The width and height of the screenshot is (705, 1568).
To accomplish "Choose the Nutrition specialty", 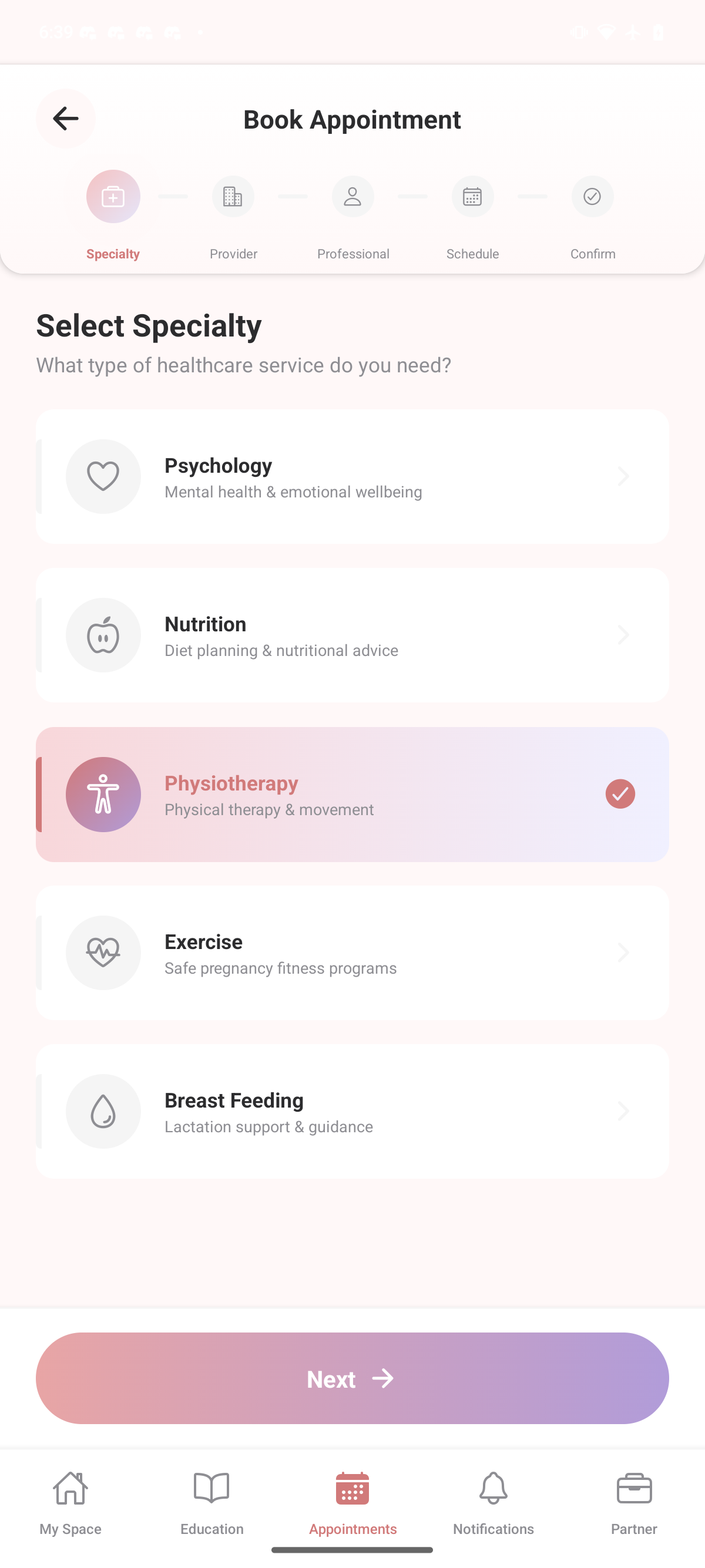I will [x=352, y=635].
